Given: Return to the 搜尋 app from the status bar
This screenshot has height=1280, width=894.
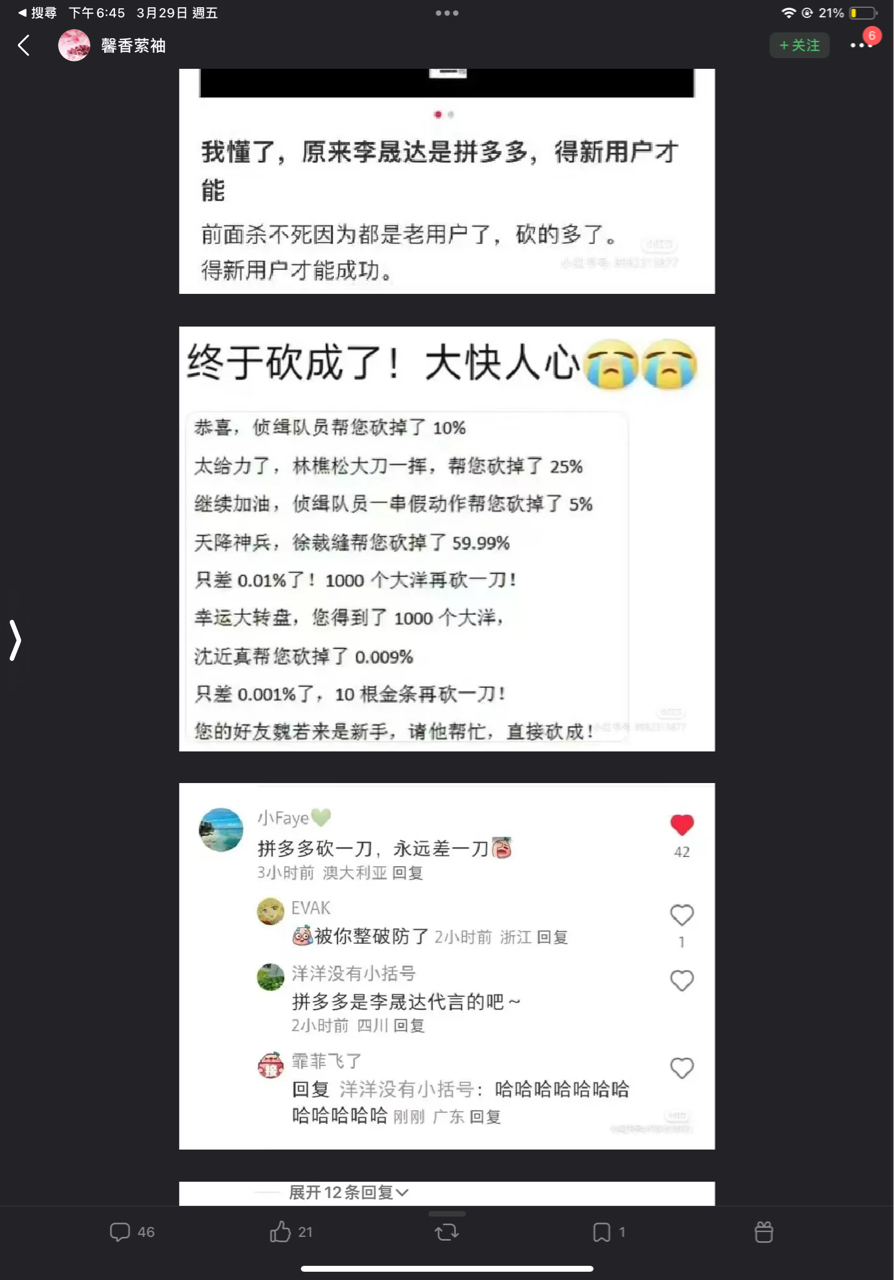Looking at the screenshot, I should point(36,13).
